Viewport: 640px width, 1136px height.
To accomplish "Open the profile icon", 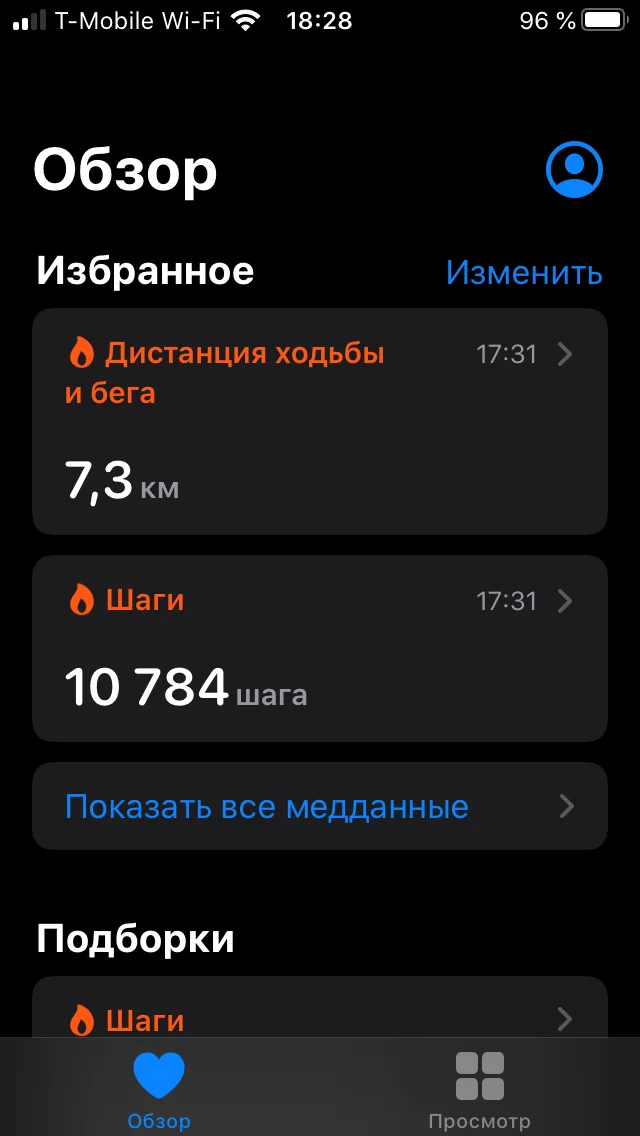I will click(574, 170).
